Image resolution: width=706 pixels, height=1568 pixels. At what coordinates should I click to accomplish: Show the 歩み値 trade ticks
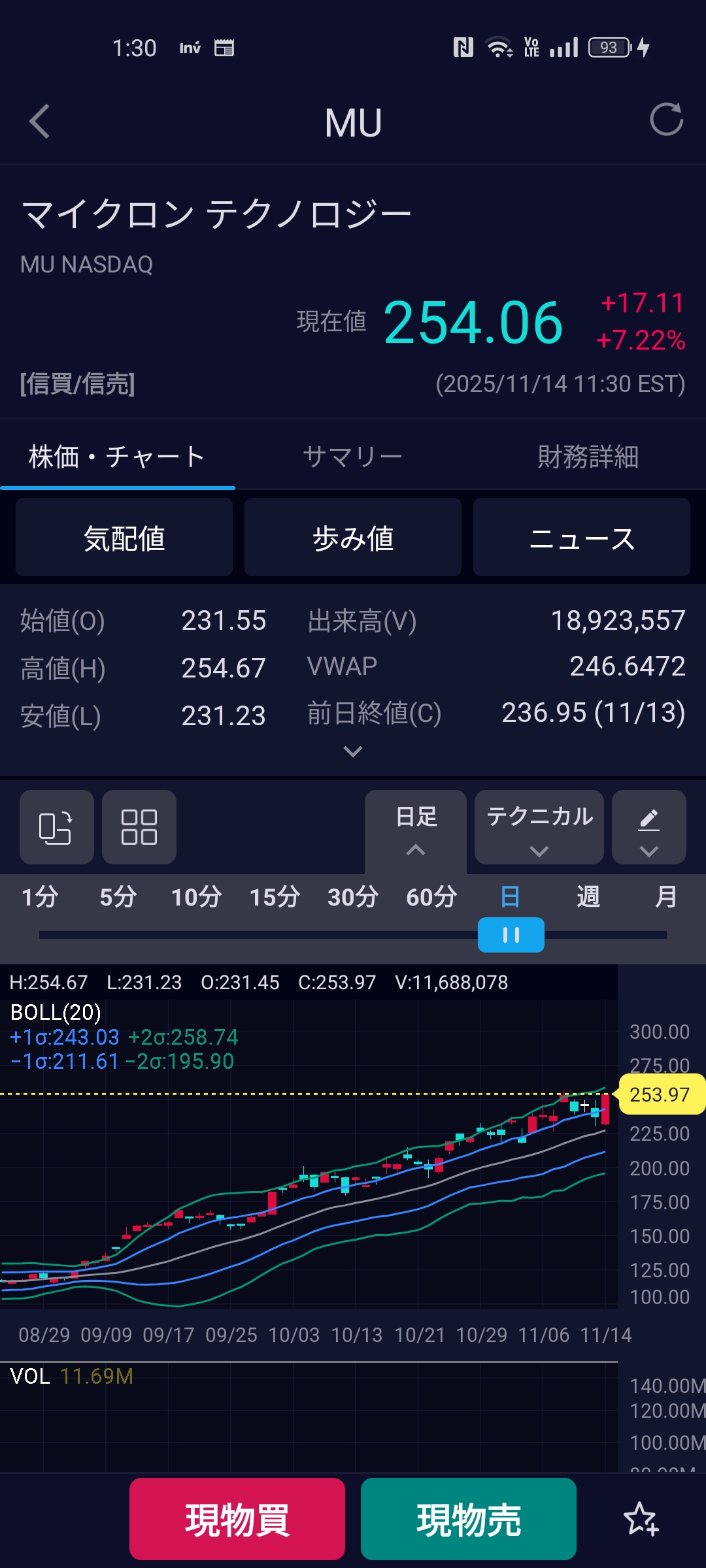353,538
